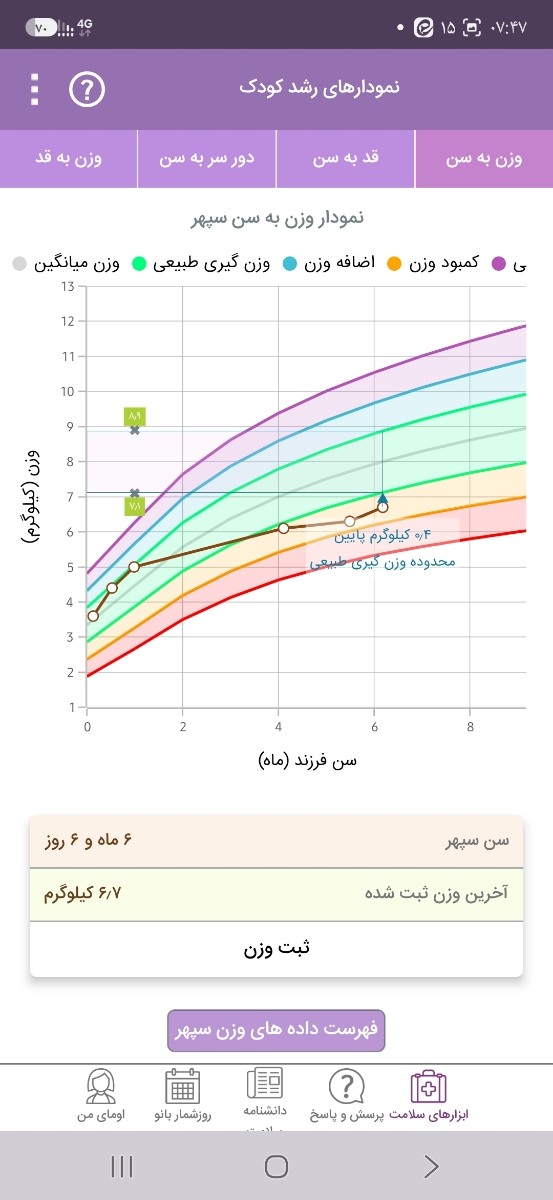Open the دانشنامه tab

click(265, 1098)
